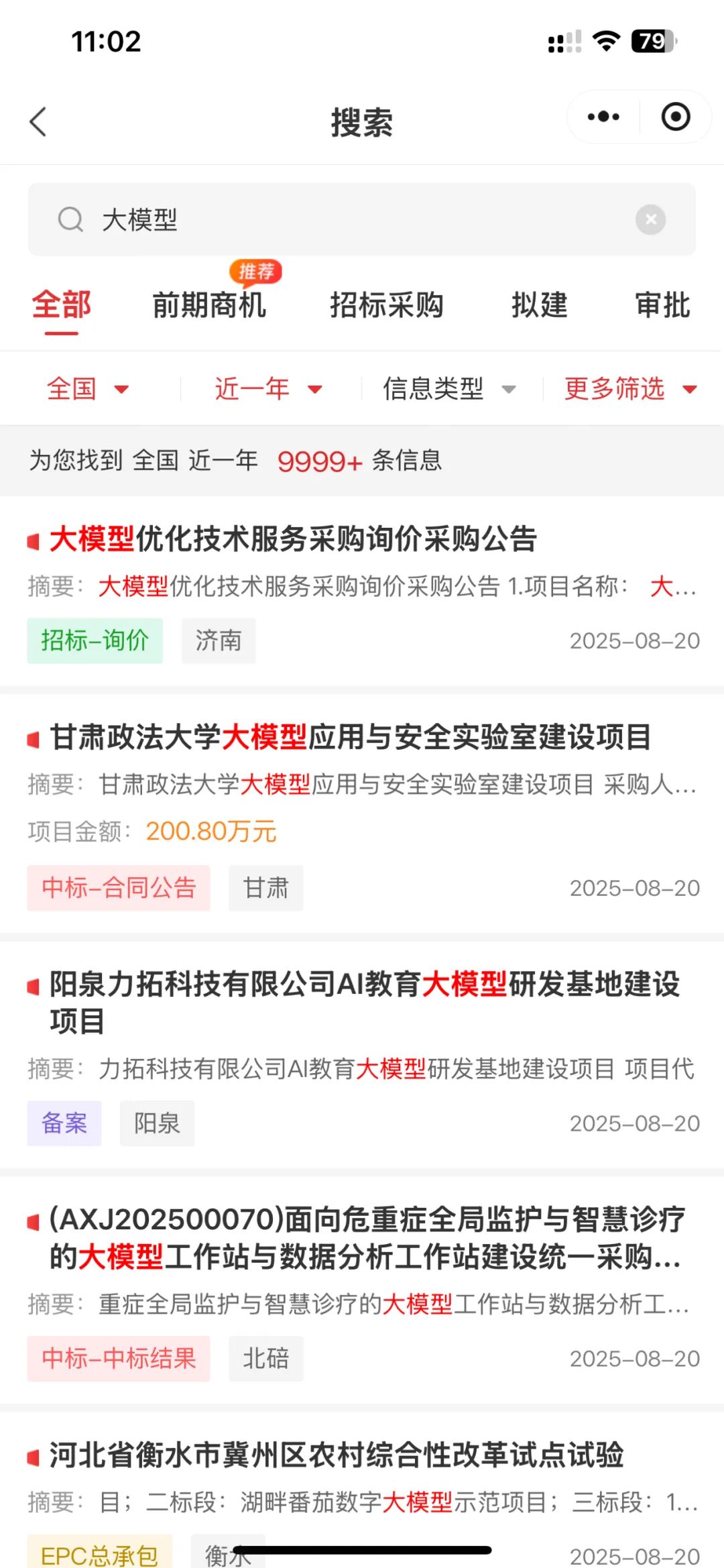The image size is (724, 1568).
Task: Go back using the top-left arrow
Action: point(38,122)
